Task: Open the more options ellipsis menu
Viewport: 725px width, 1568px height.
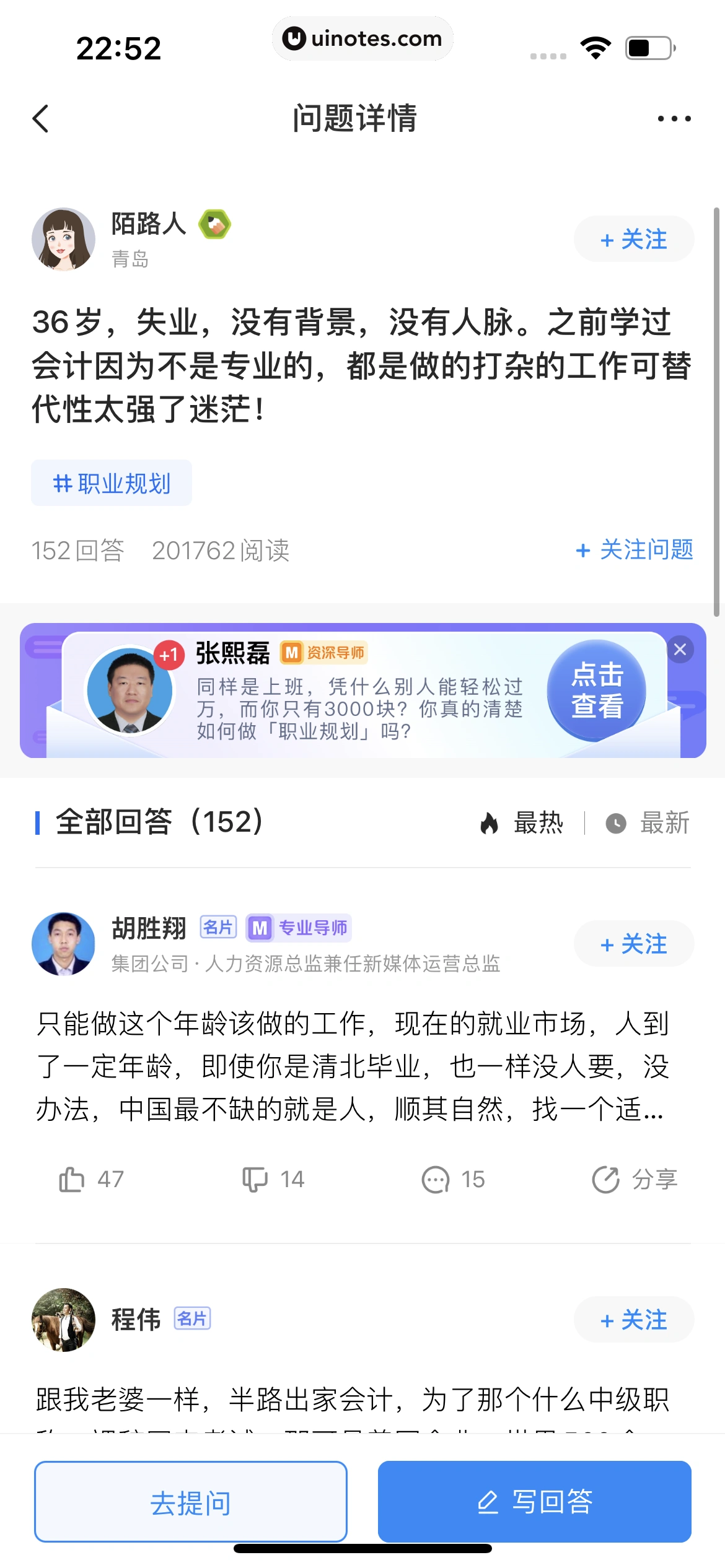Action: [674, 118]
